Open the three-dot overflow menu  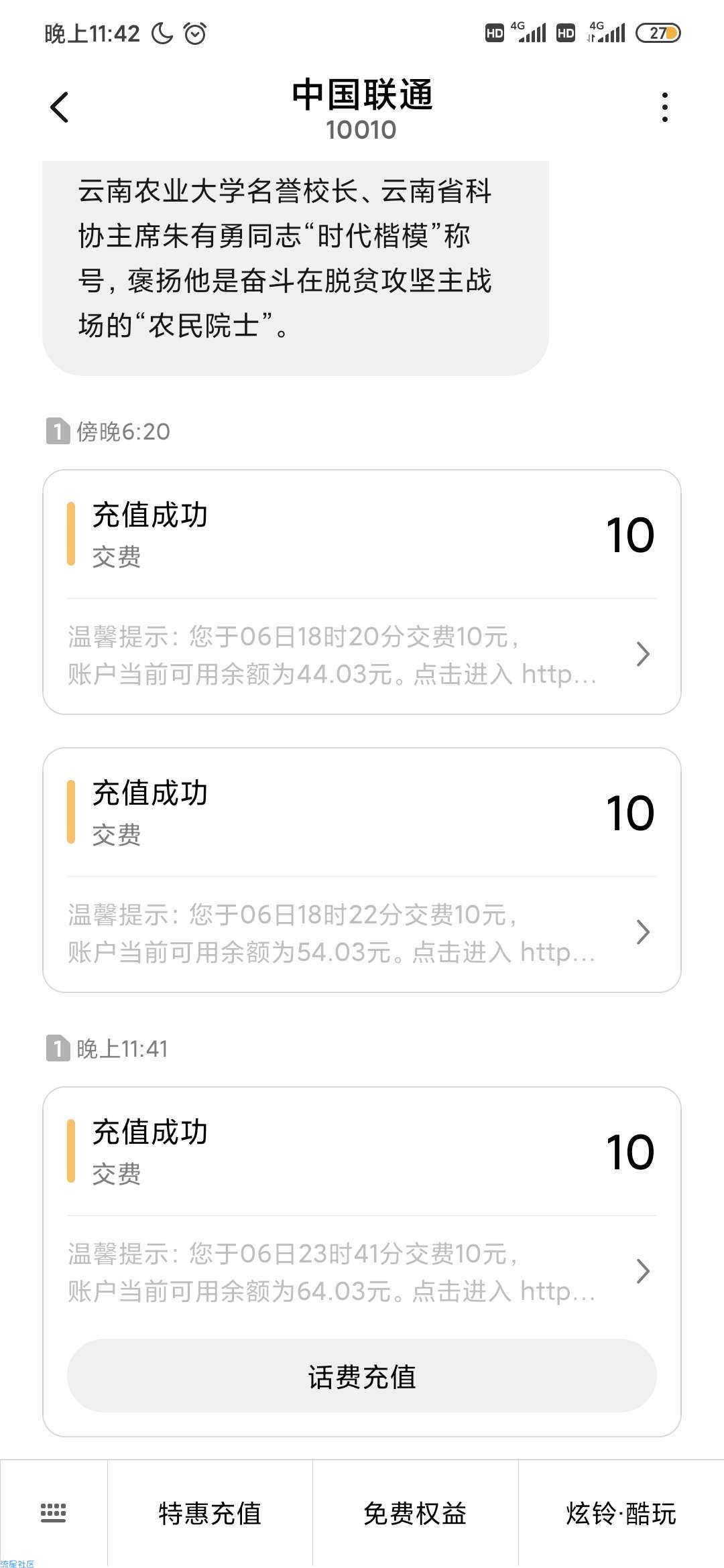(x=664, y=107)
